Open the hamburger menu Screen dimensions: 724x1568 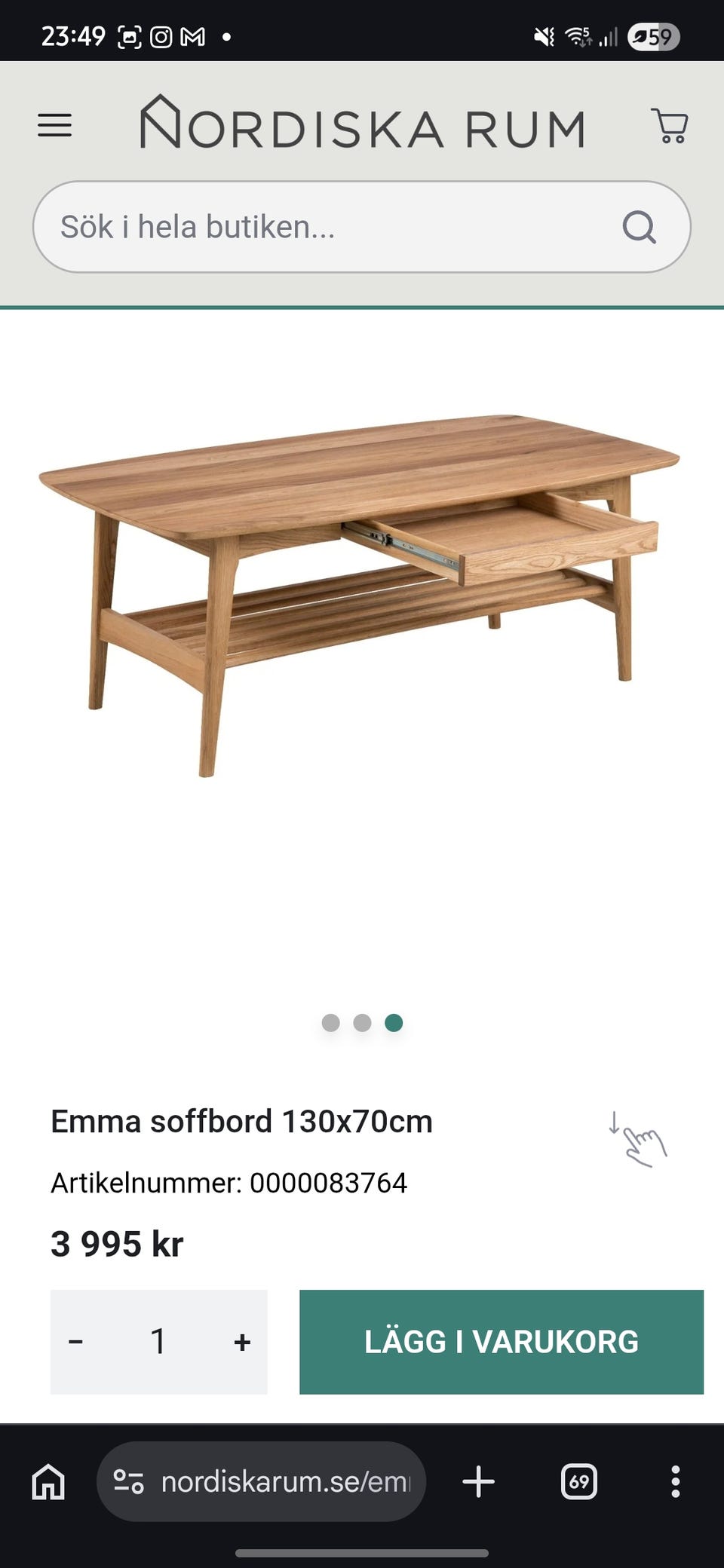[x=55, y=125]
